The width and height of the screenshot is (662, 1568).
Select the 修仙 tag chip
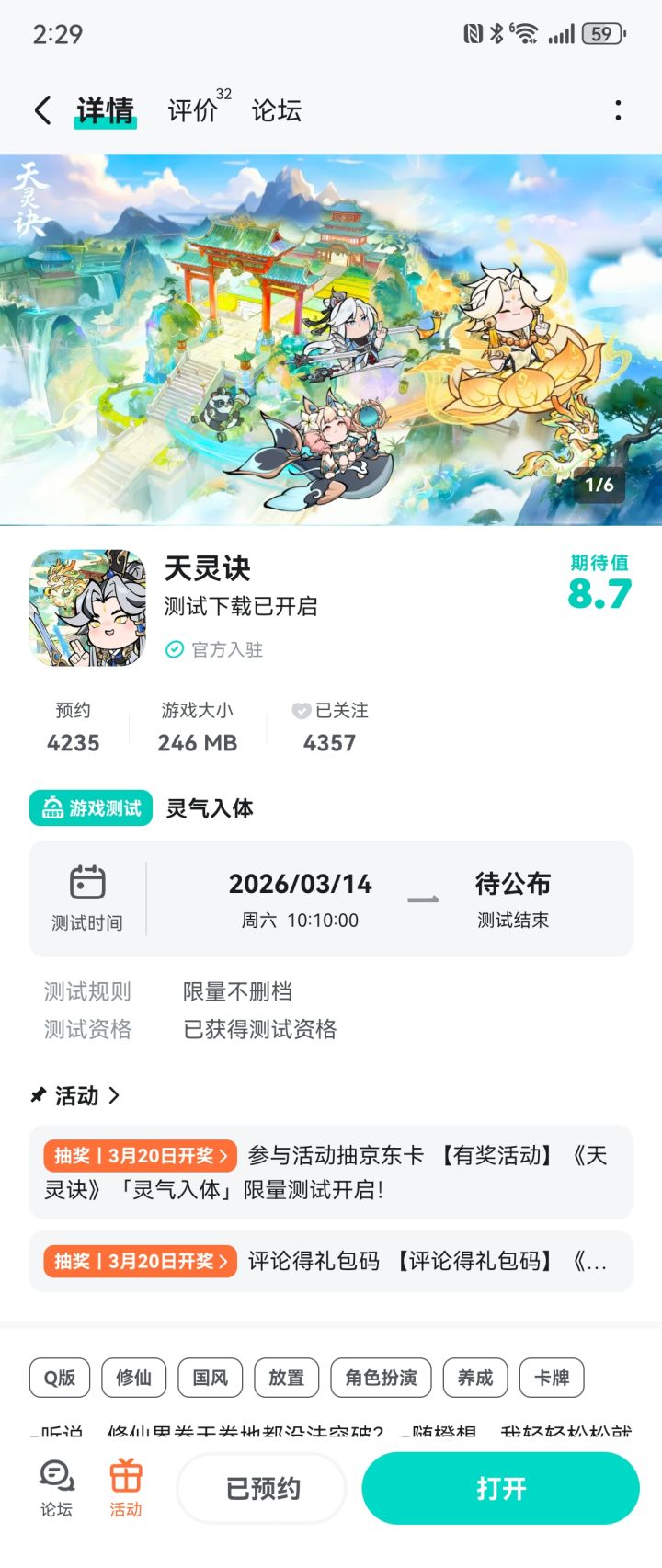pos(133,1378)
